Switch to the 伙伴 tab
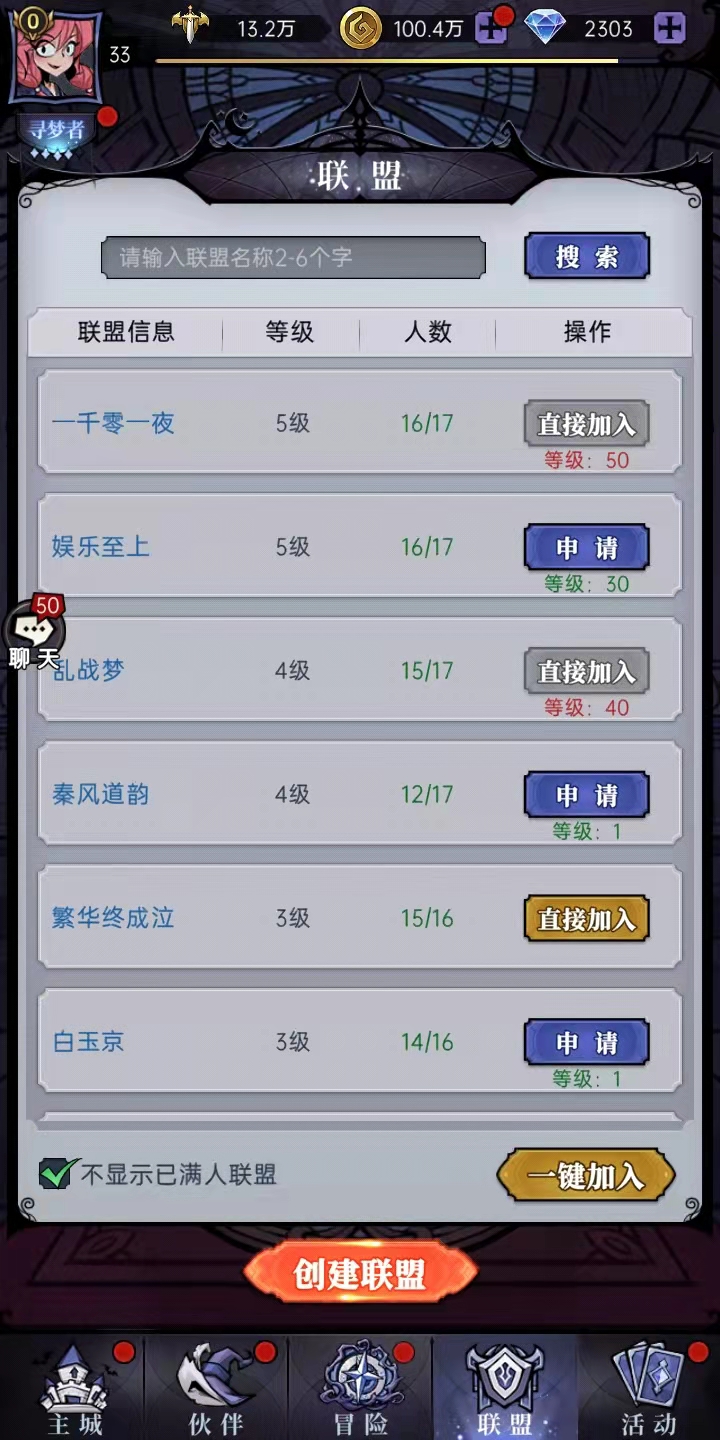Screen dimensions: 720x1440 (x=216, y=1390)
